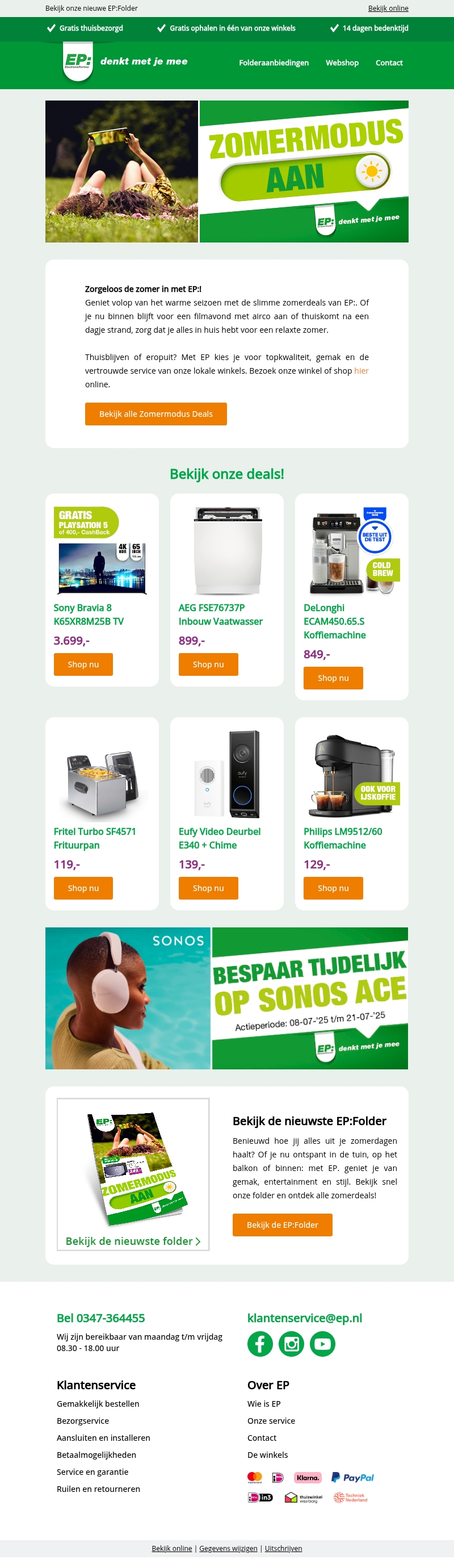Open Betaalmogelijkheden under Klantenservice

pyautogui.click(x=96, y=1455)
